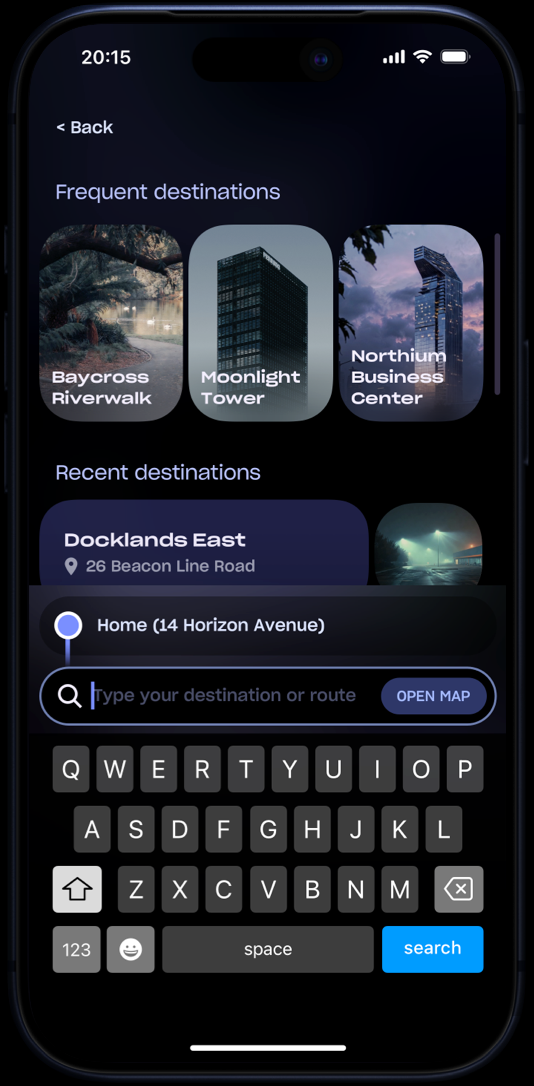Tap the space bar

(268, 949)
